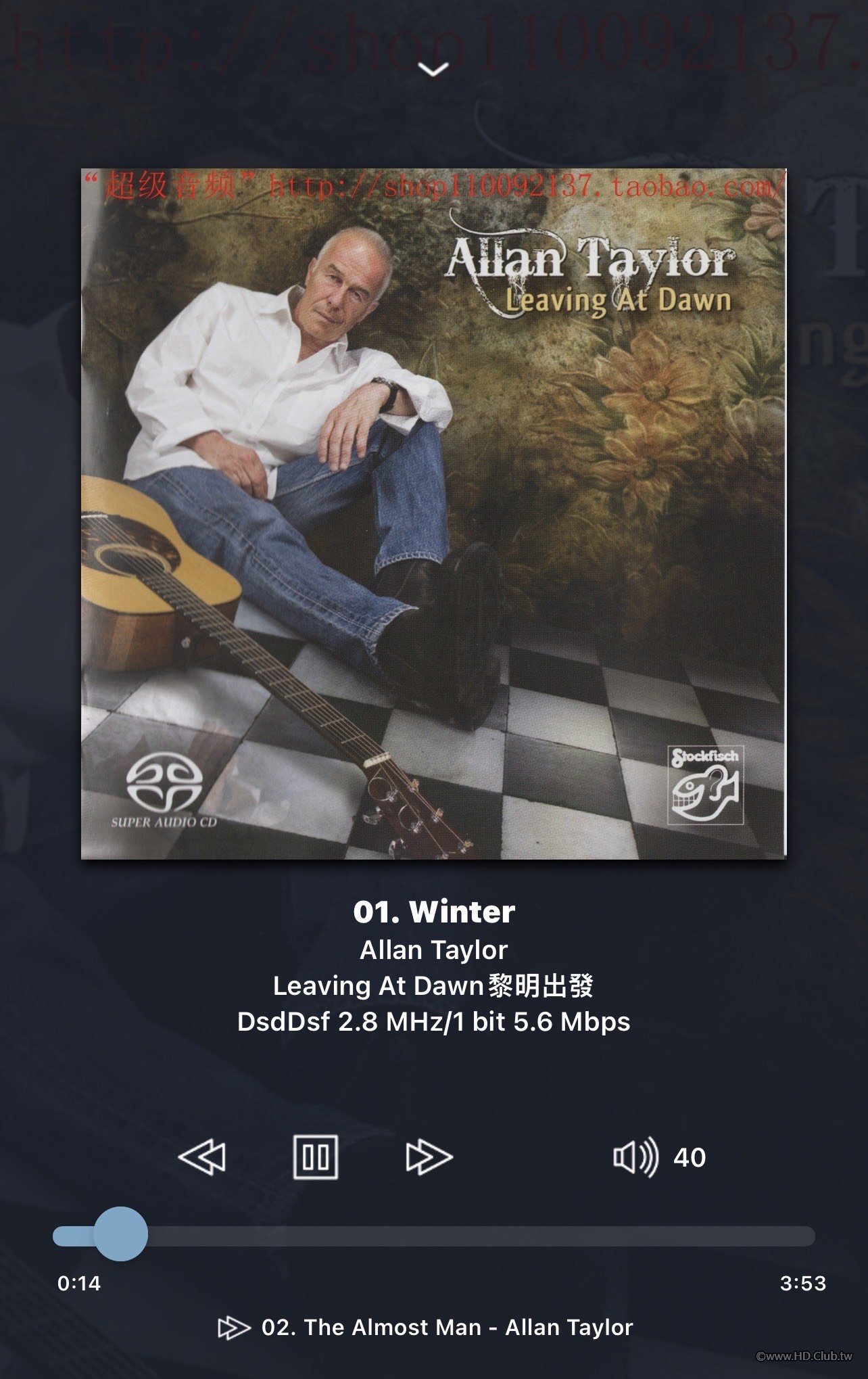868x1379 pixels.
Task: Open the volume control showing 40
Action: [x=635, y=1157]
